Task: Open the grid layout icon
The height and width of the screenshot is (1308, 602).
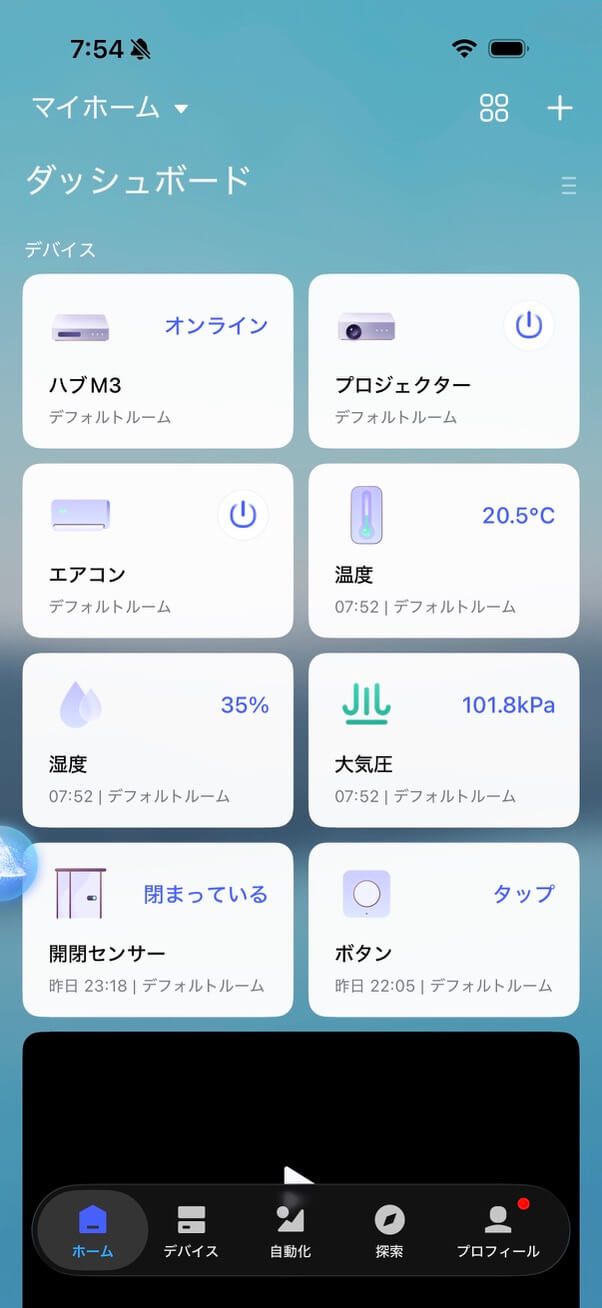Action: click(494, 108)
